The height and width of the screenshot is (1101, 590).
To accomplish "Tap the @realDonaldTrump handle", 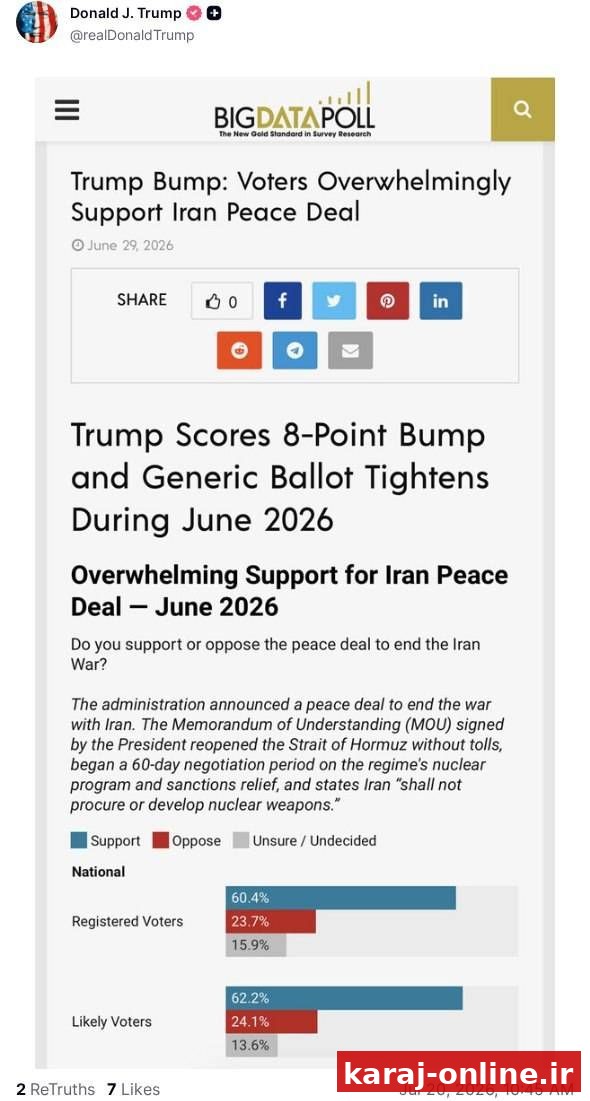I will (131, 34).
